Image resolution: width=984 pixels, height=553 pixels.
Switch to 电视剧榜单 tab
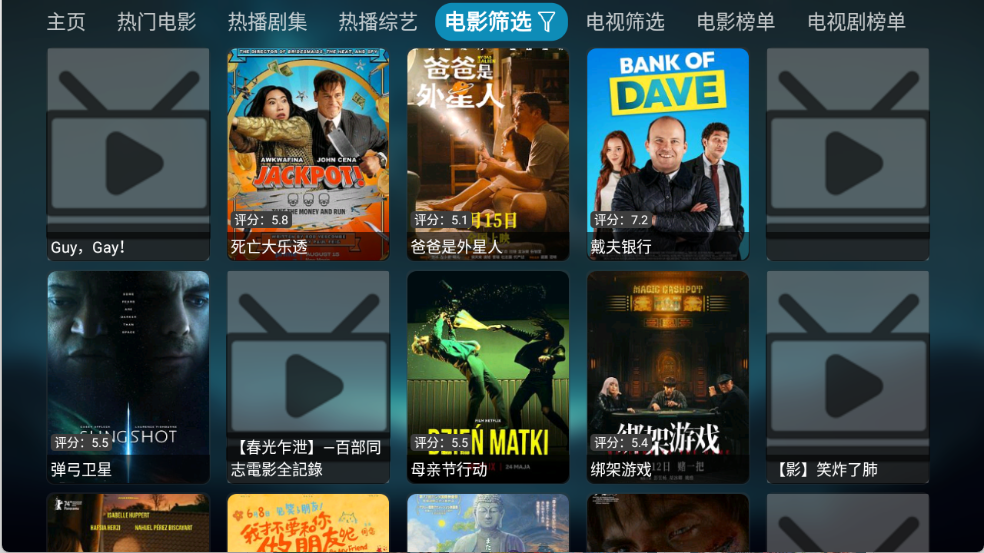click(x=856, y=22)
